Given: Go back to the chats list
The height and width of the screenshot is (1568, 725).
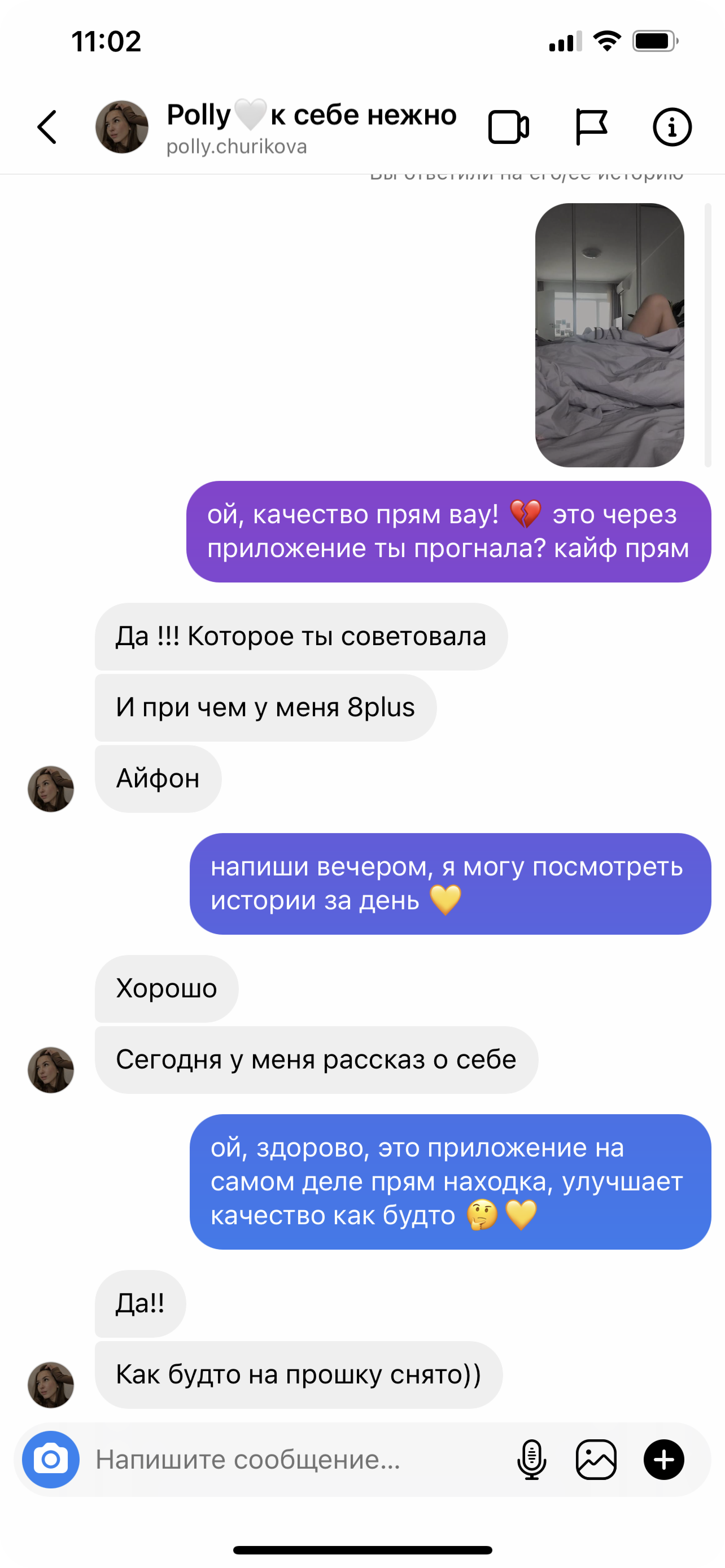Looking at the screenshot, I should [47, 127].
